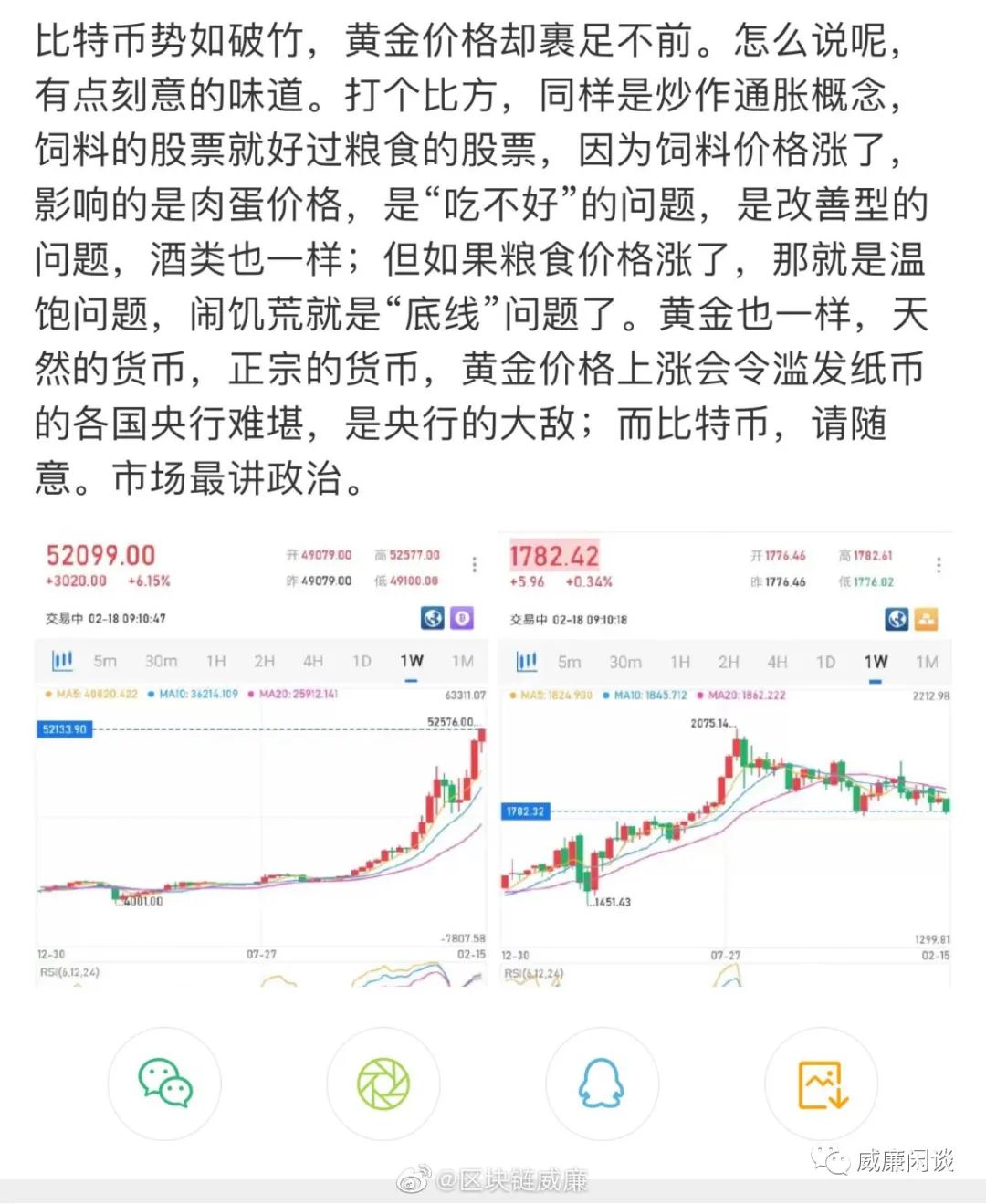Toggle the MA5 indicator on the Bitcoin chart
This screenshot has width=986, height=1204.
click(91, 694)
